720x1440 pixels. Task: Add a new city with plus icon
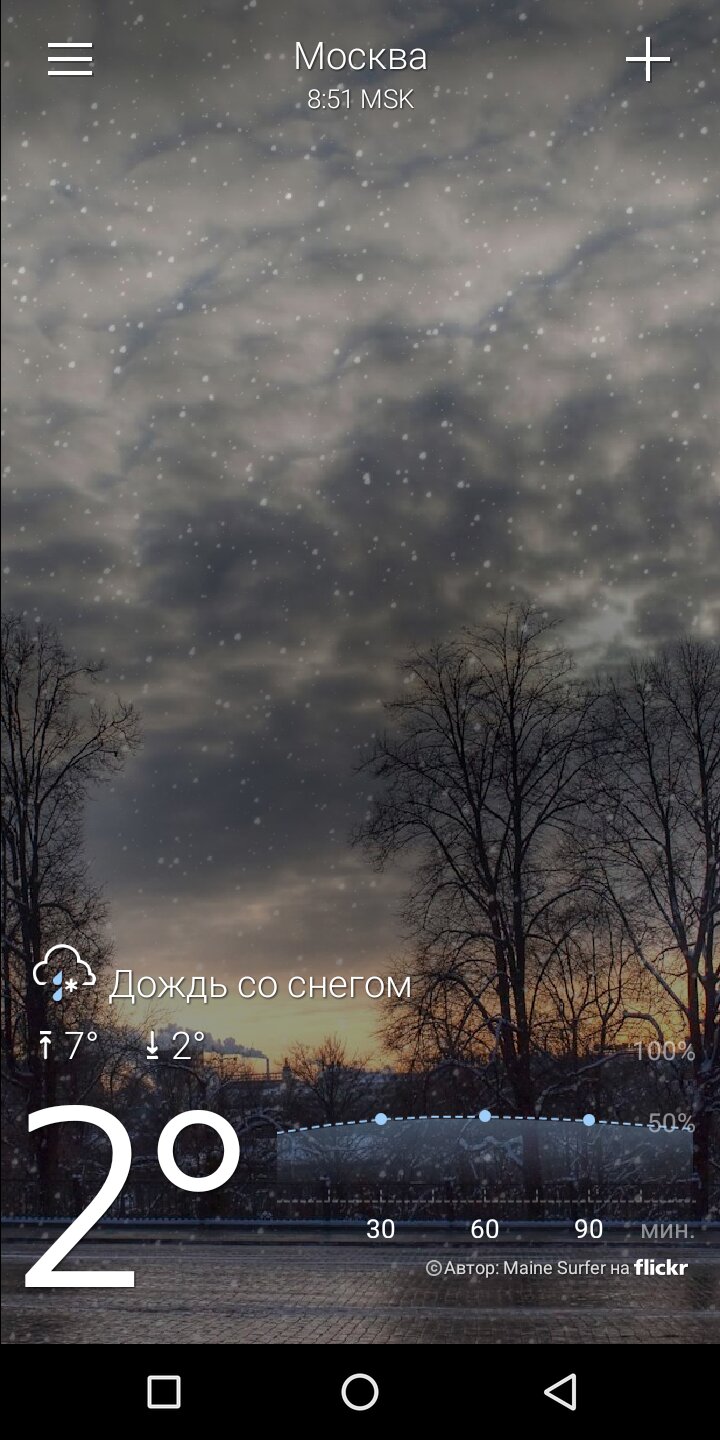click(648, 60)
